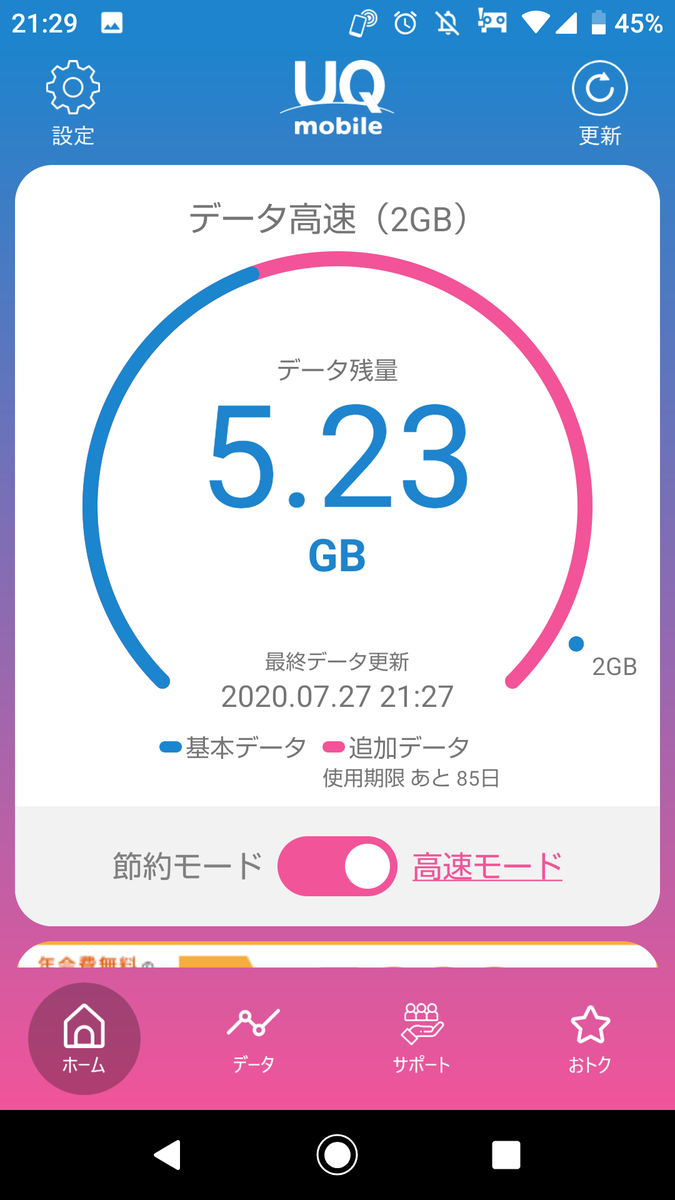Screen dimensions: 675x1200
Task: Open the 設定 settings gear
Action: [73, 104]
